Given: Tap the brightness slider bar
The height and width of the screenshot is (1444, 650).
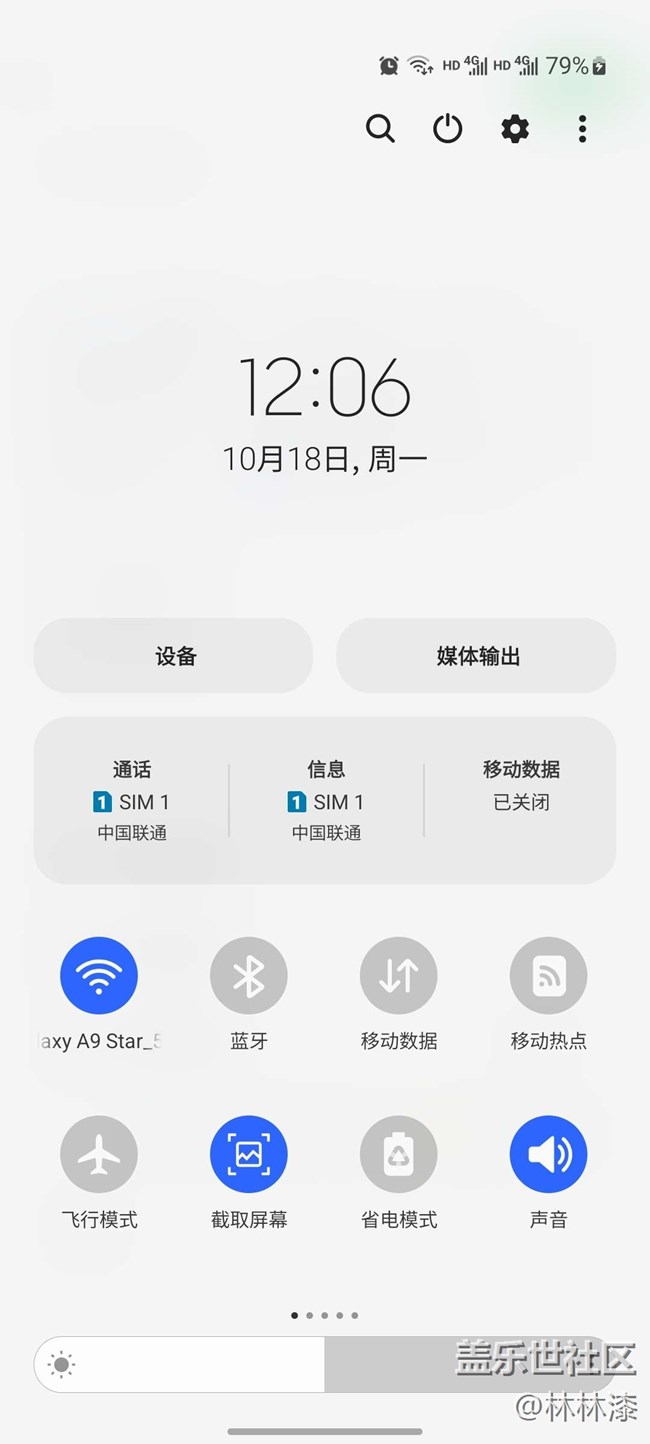Looking at the screenshot, I should click(325, 1364).
